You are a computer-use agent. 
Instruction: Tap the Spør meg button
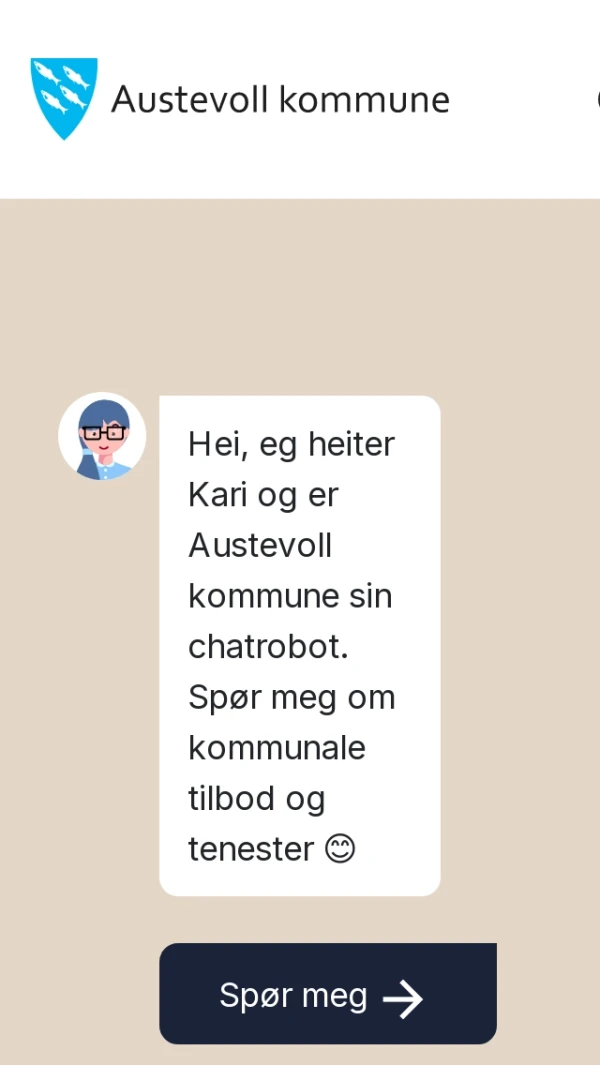327,994
